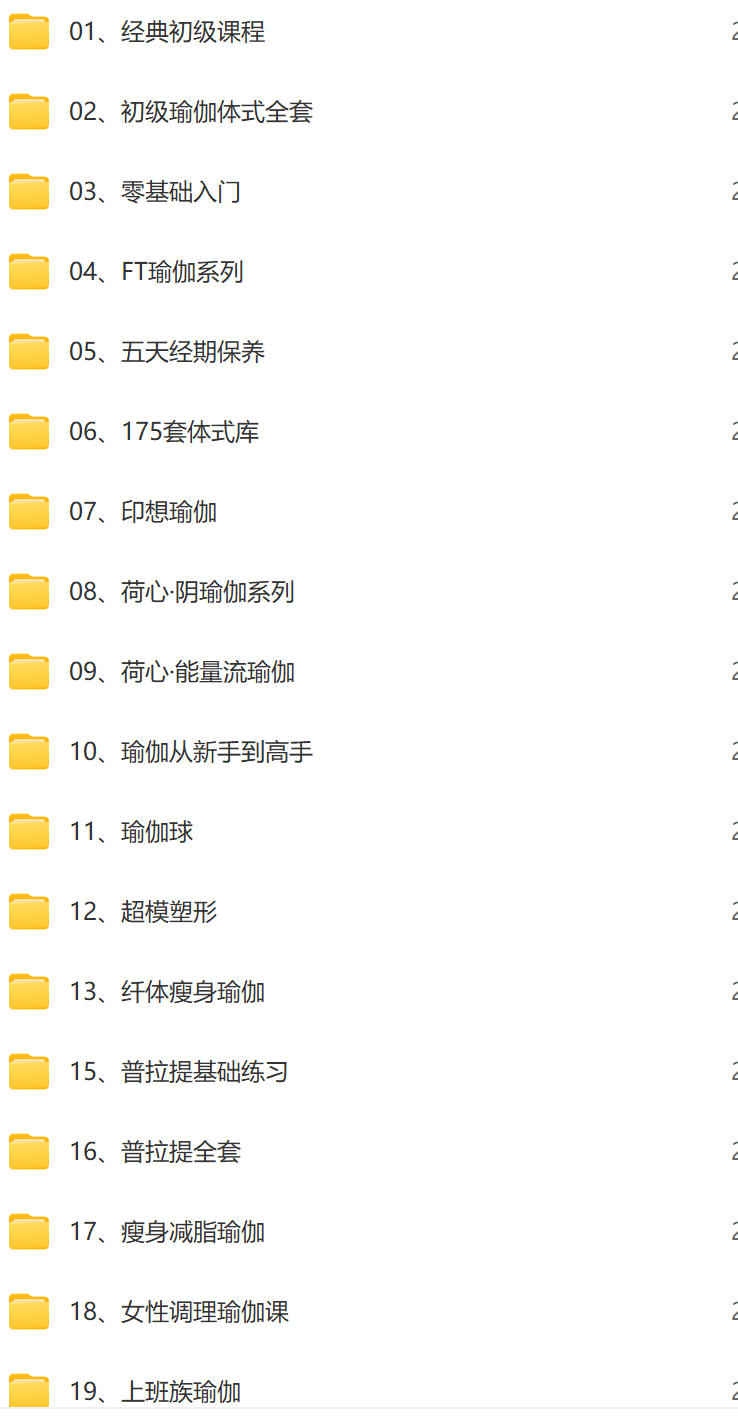The width and height of the screenshot is (738, 1422).
Task: Open folder 15、普拉提基础练习
Action: point(178,1072)
